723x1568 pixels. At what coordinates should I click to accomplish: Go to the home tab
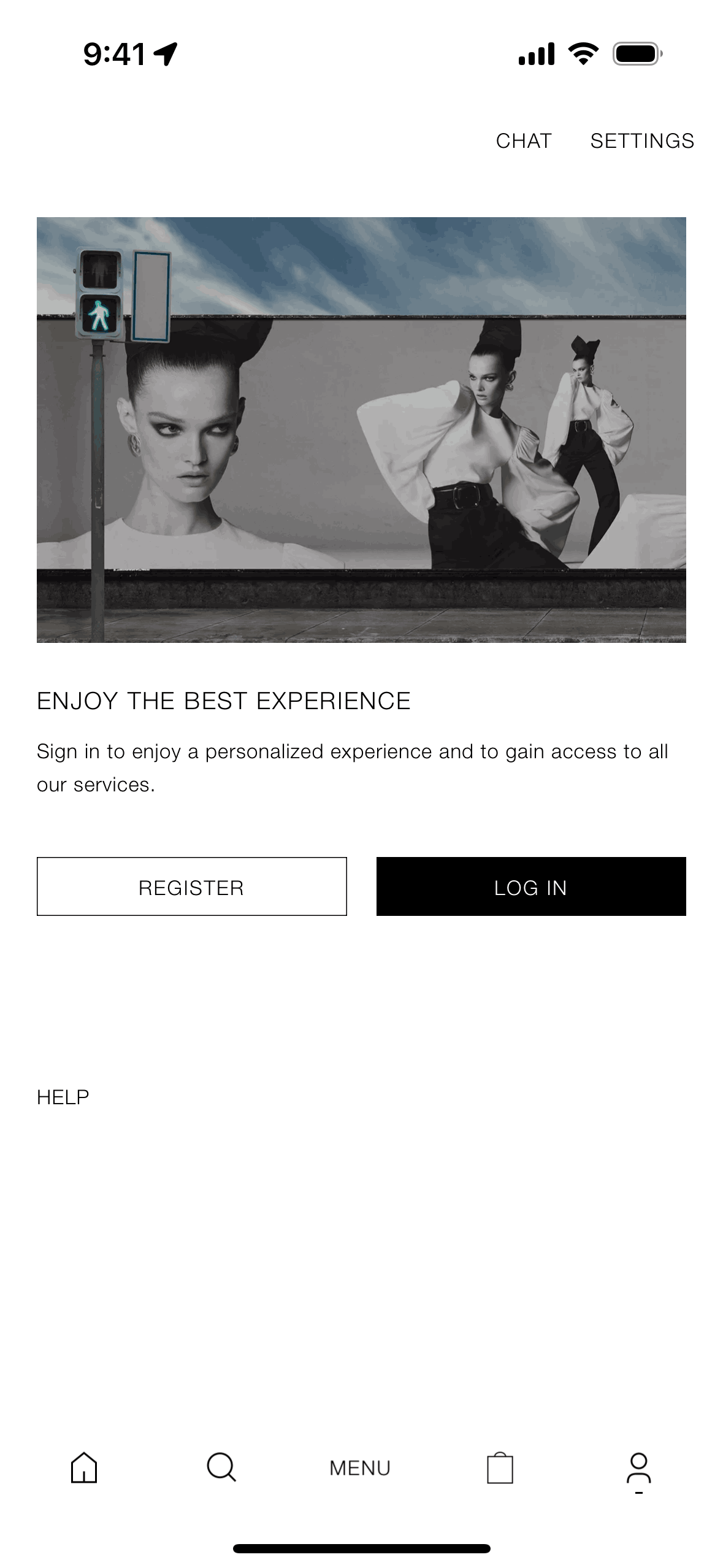point(84,1467)
